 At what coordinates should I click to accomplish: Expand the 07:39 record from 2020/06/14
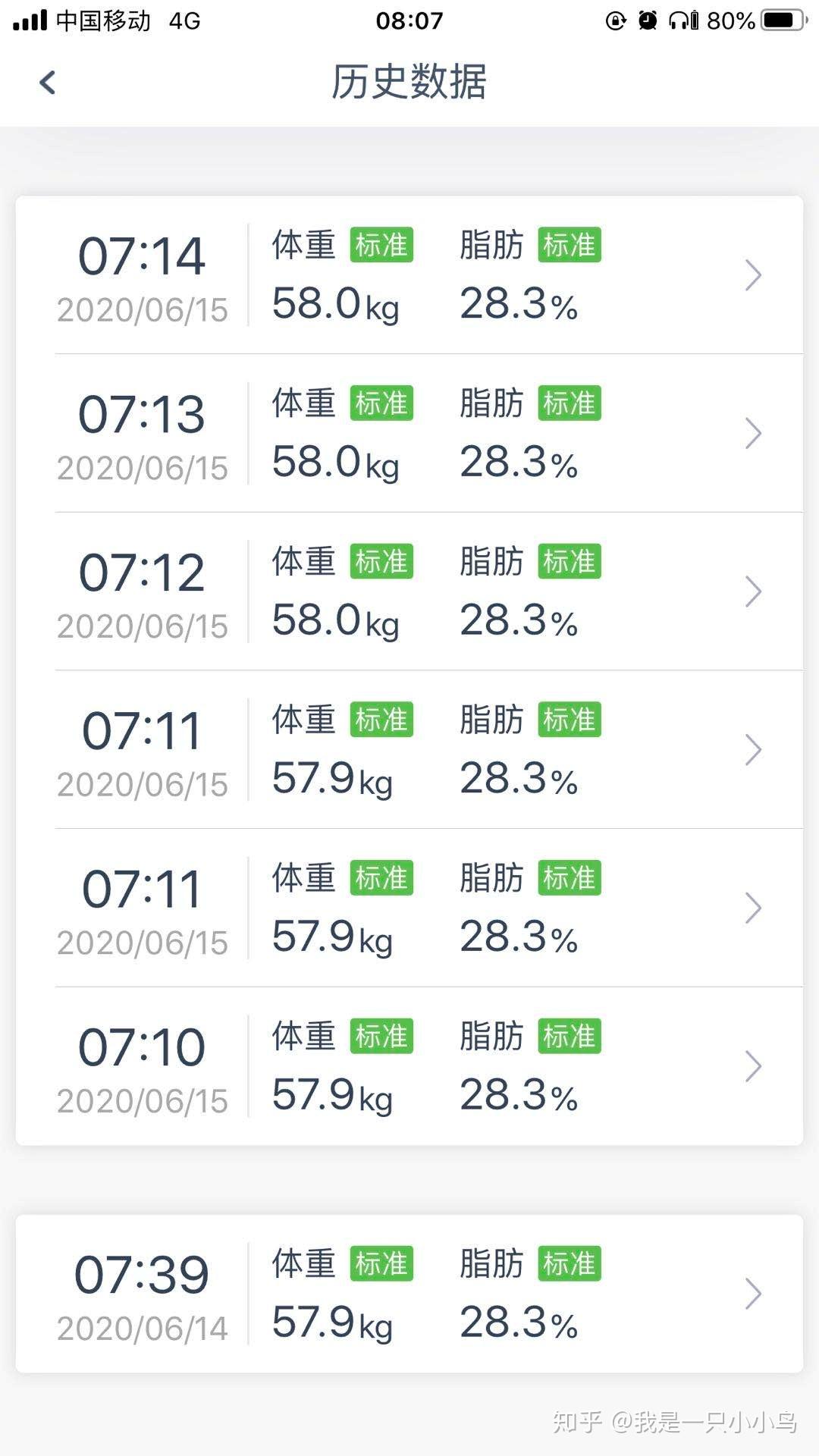(x=754, y=1293)
